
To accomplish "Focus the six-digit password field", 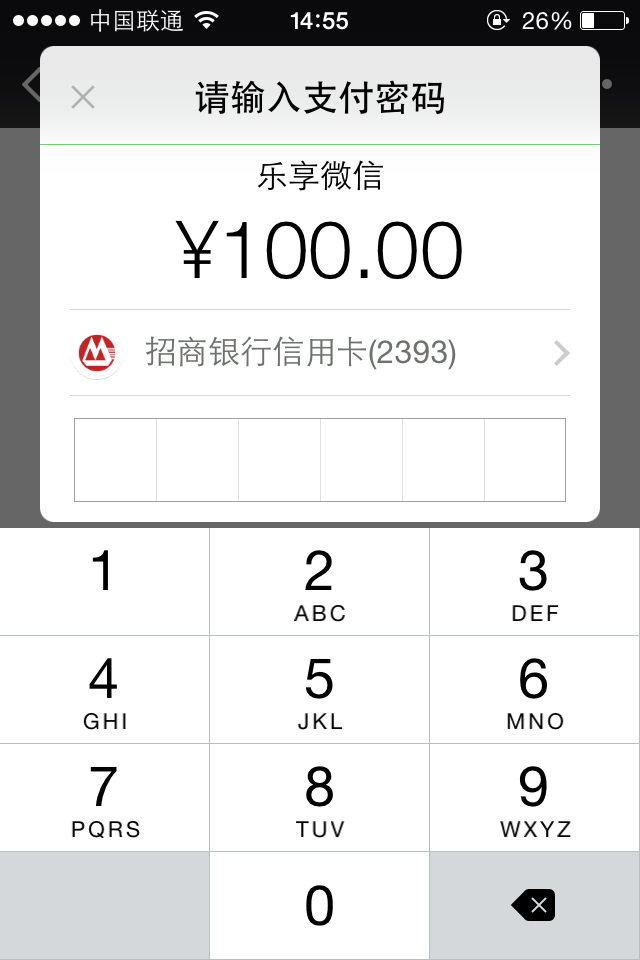I will (320, 460).
